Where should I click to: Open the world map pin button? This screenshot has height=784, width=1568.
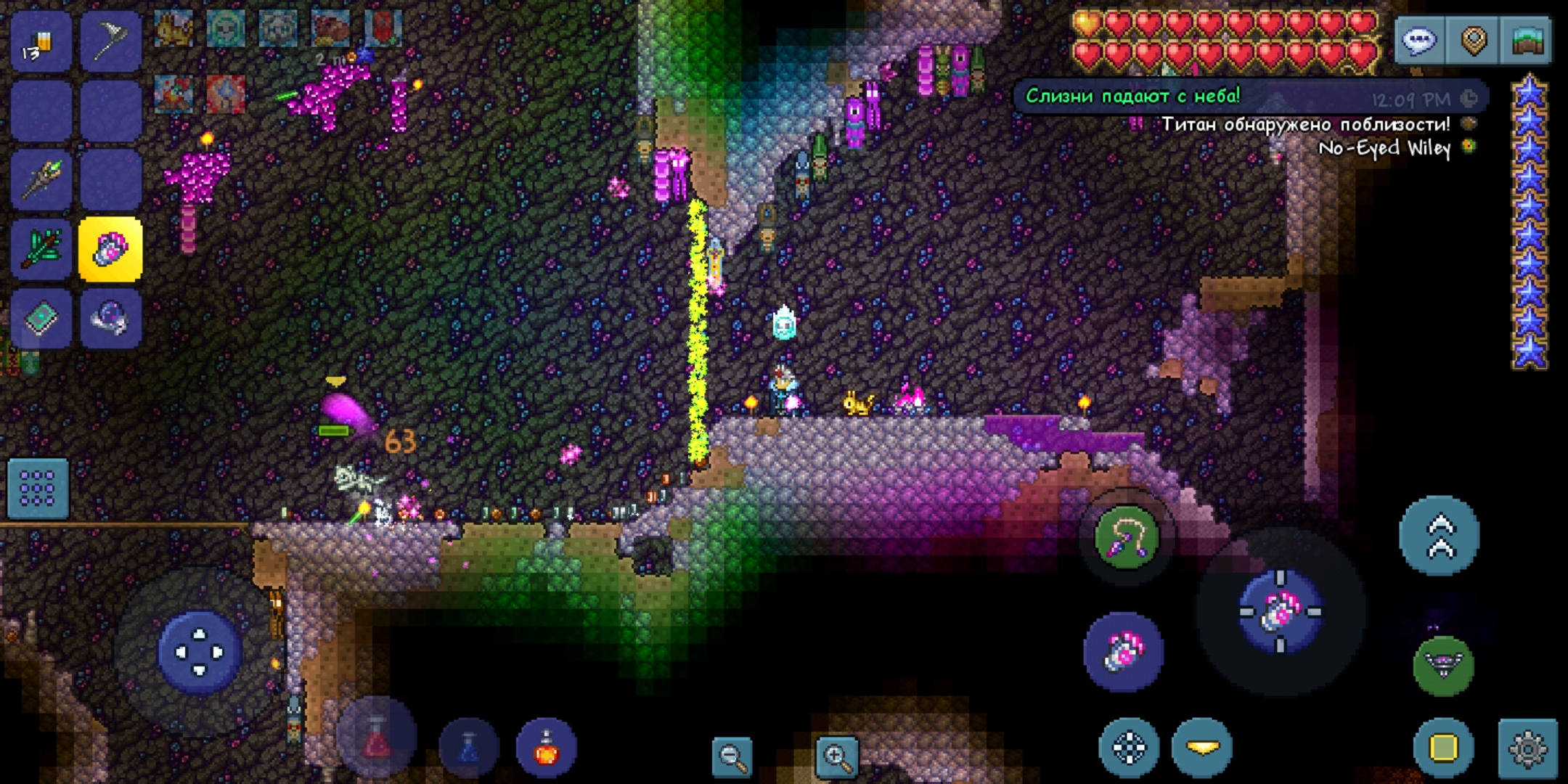click(1474, 40)
